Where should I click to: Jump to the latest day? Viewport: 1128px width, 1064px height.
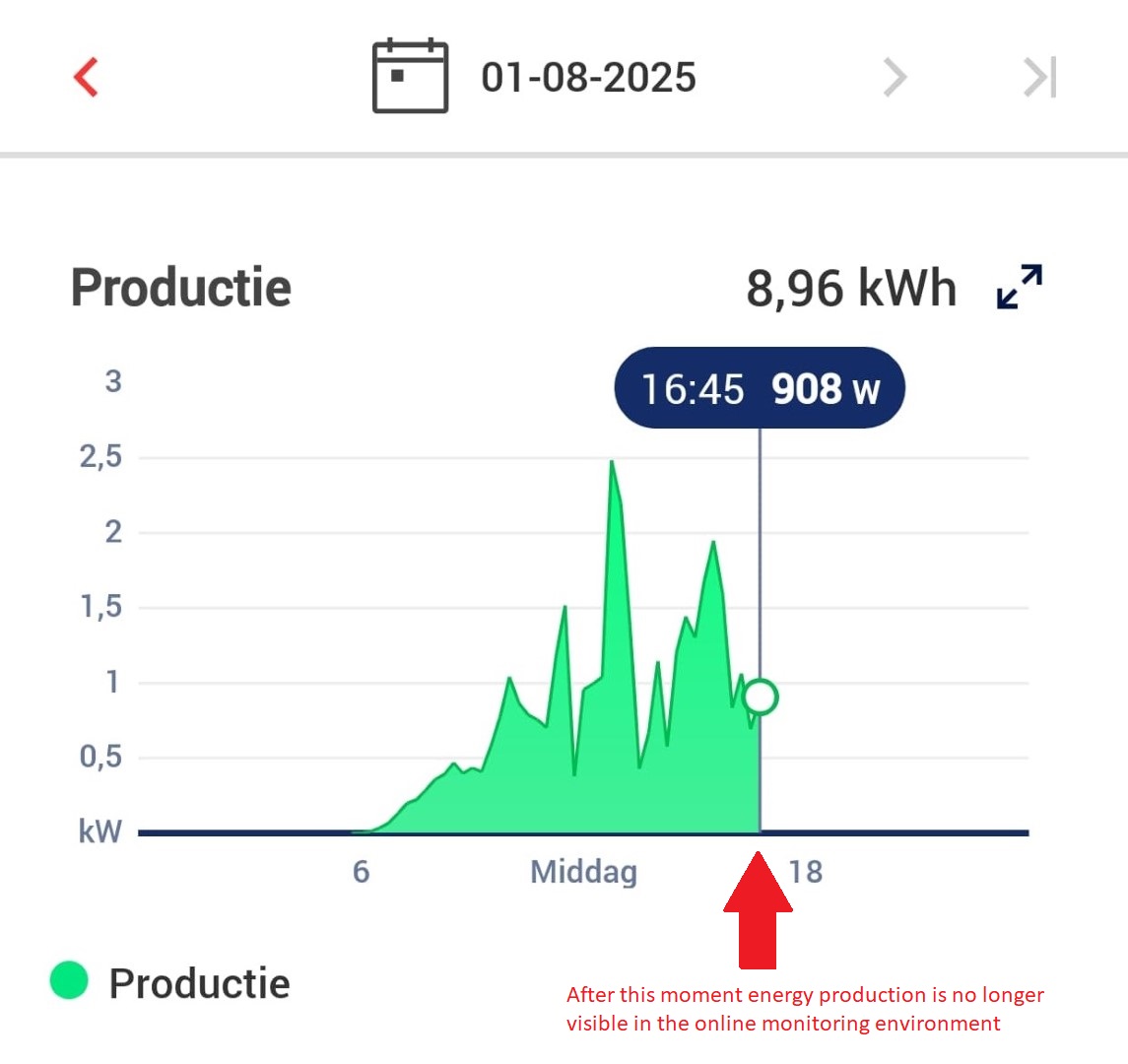[1039, 77]
